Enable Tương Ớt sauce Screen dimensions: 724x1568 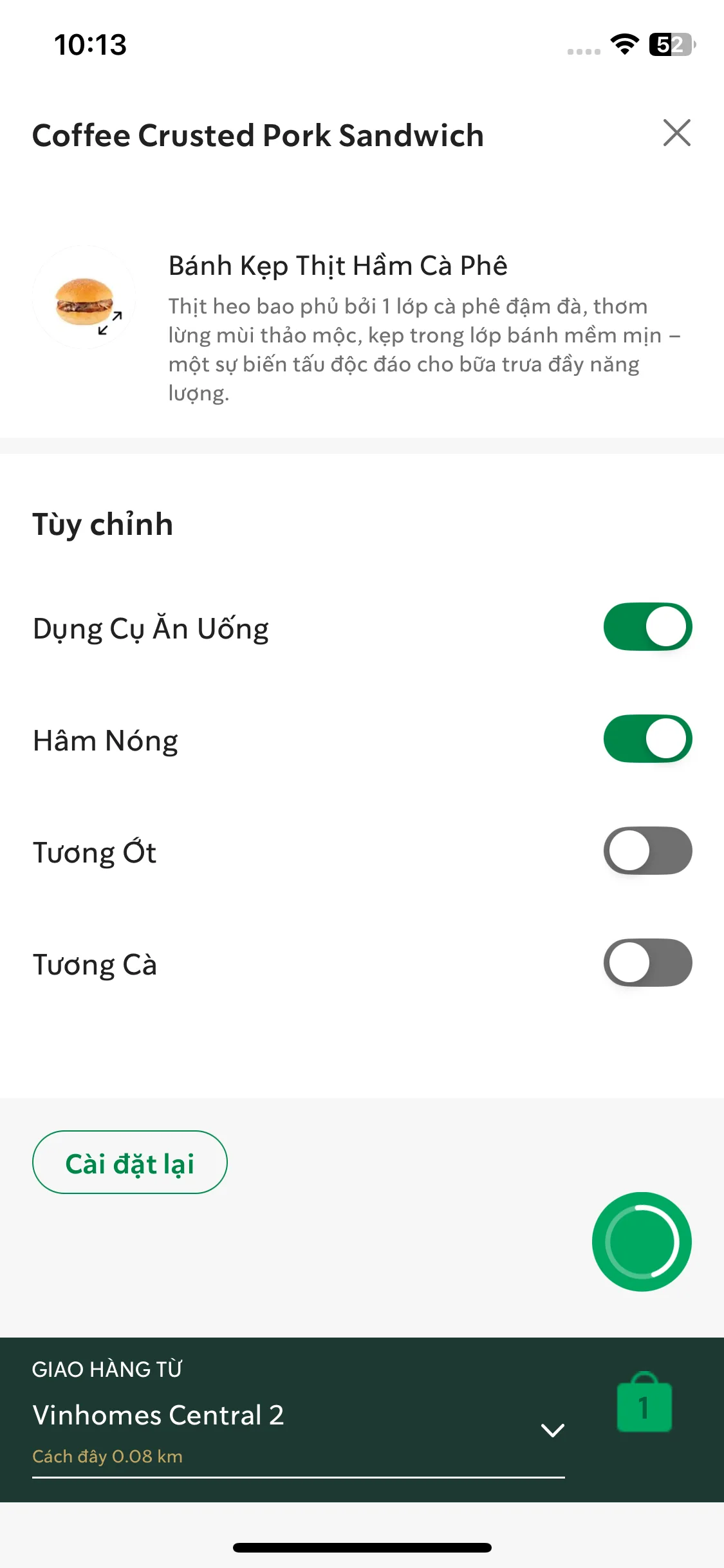[647, 851]
